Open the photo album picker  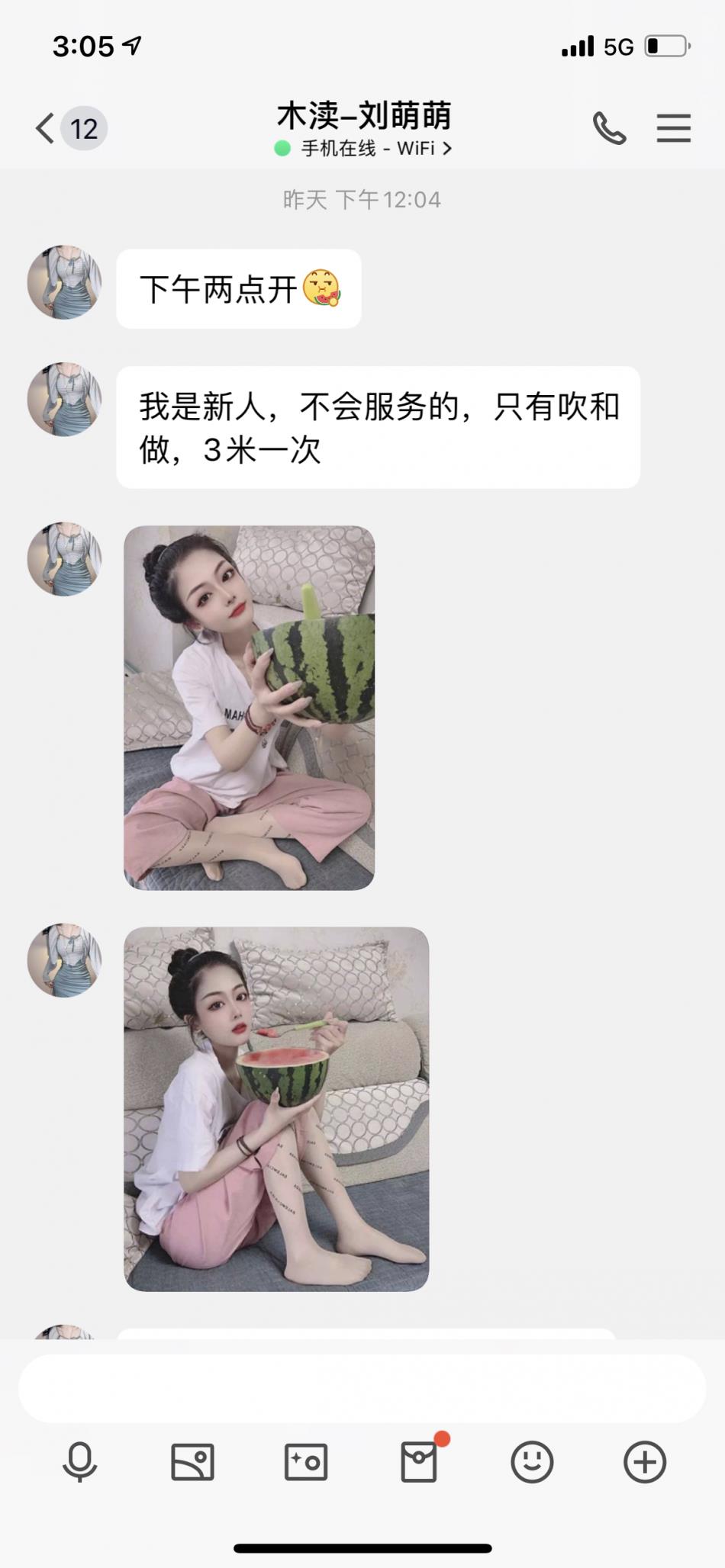tap(192, 1462)
